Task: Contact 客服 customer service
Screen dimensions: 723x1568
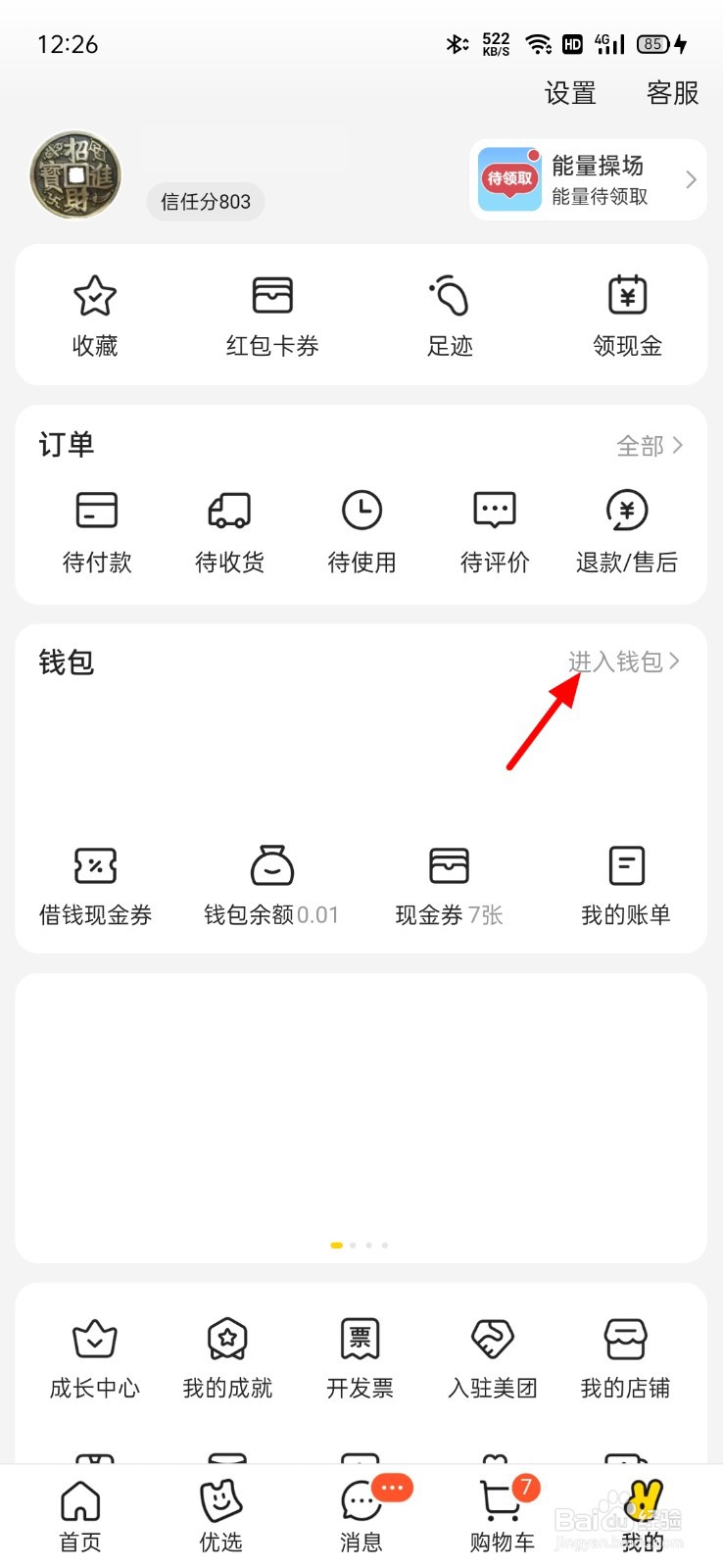Action: [x=671, y=94]
